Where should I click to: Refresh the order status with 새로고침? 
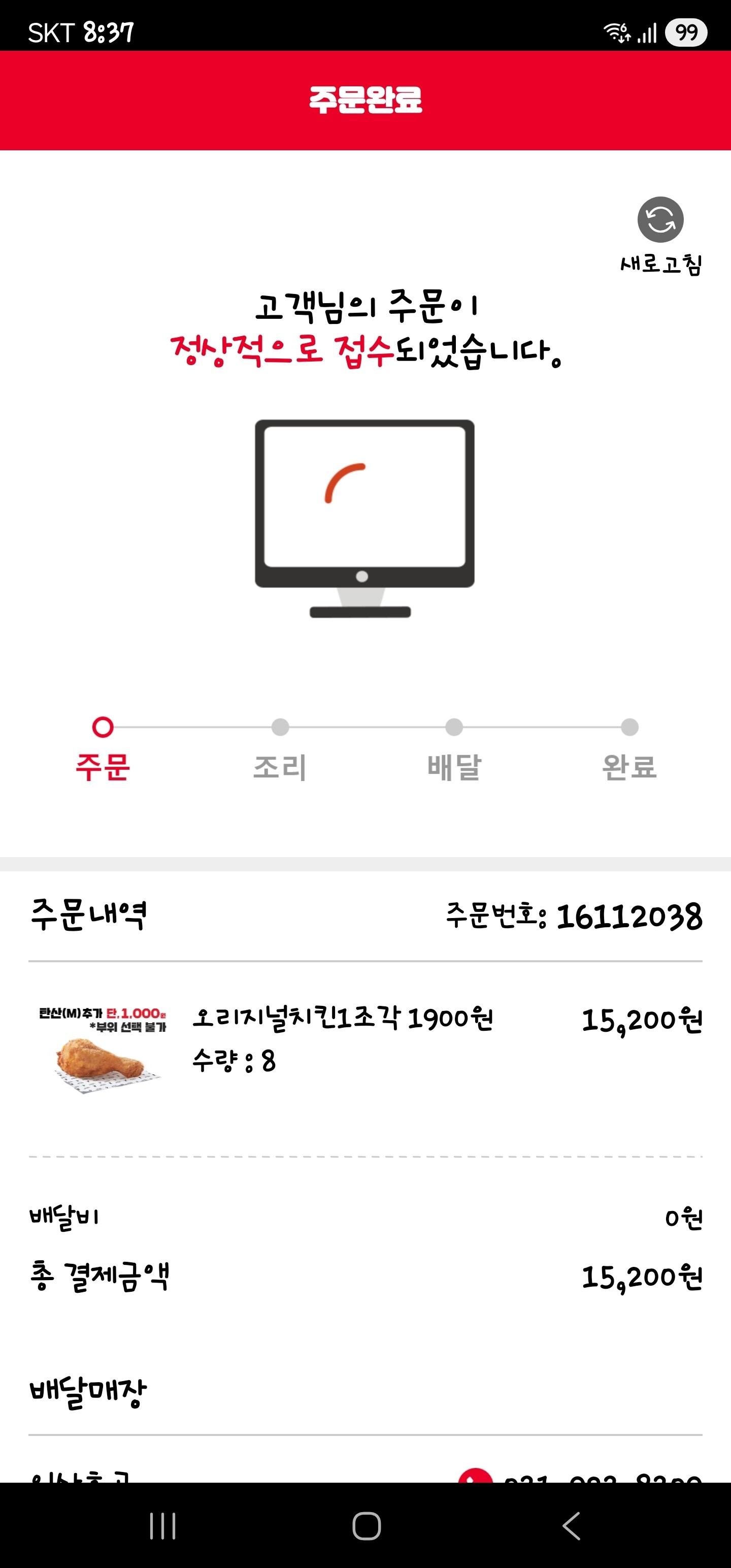[660, 220]
